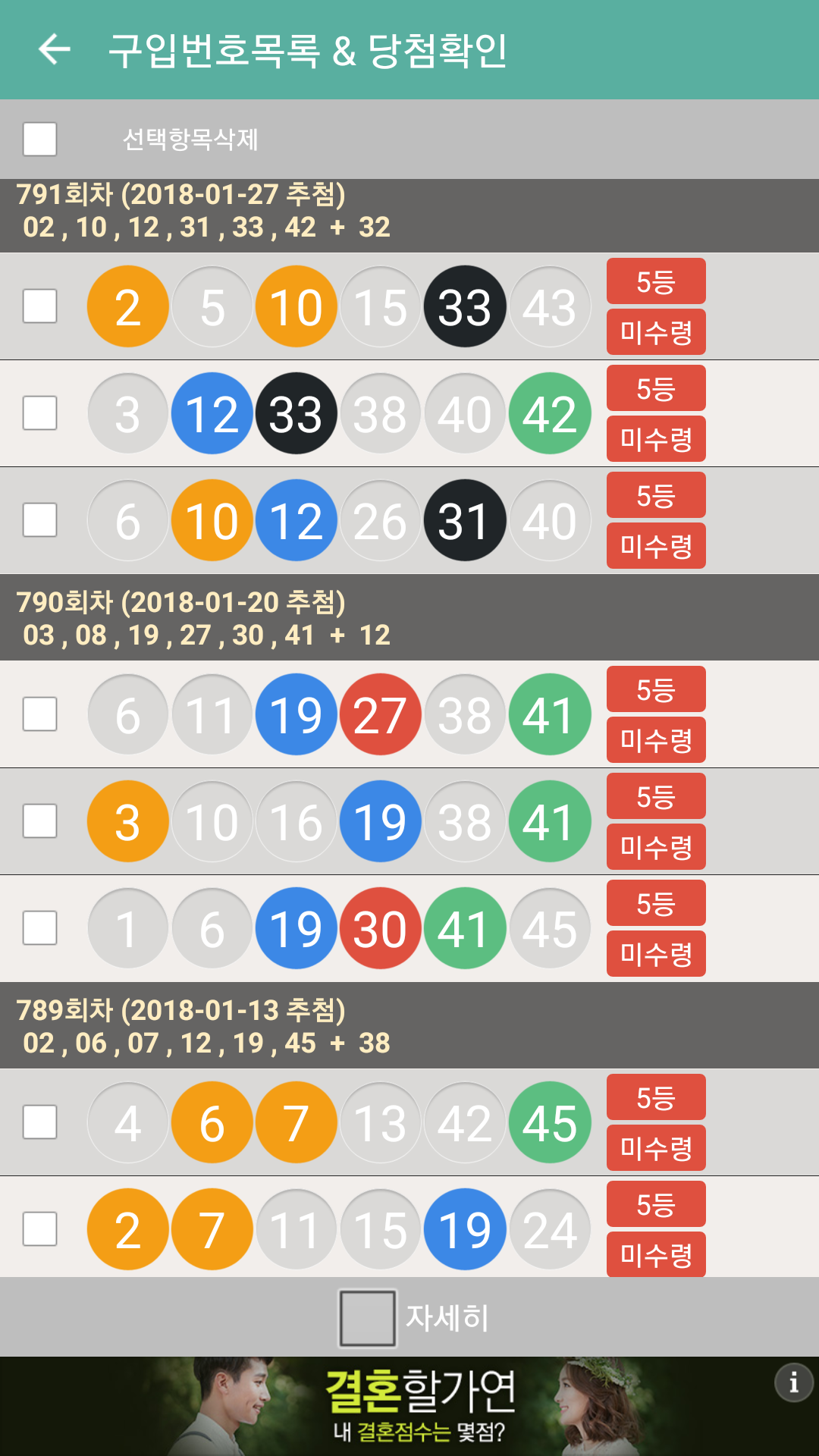This screenshot has width=819, height=1456.
Task: Go back using the arrow icon
Action: point(55,50)
